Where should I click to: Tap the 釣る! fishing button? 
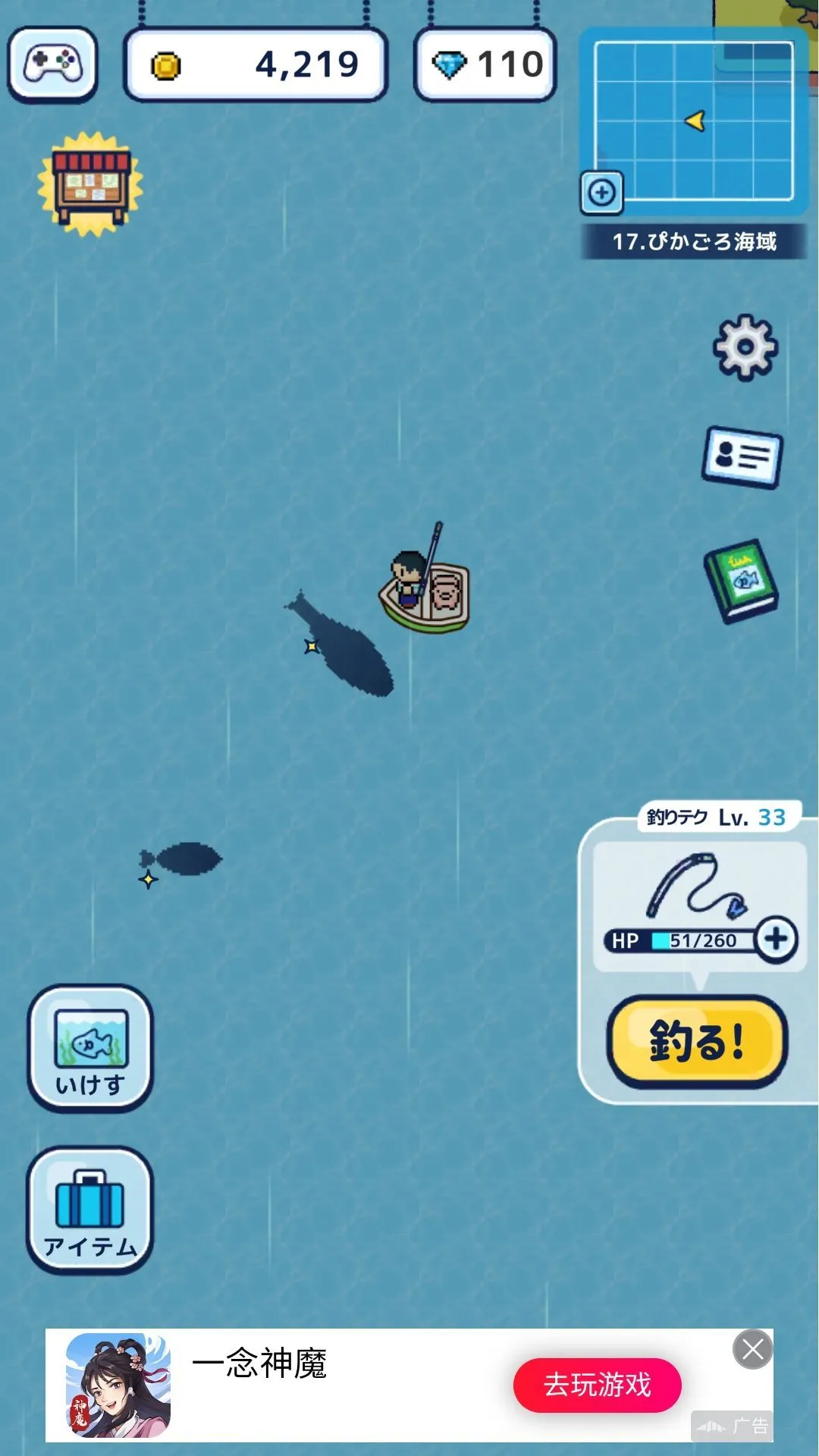[x=697, y=1041]
